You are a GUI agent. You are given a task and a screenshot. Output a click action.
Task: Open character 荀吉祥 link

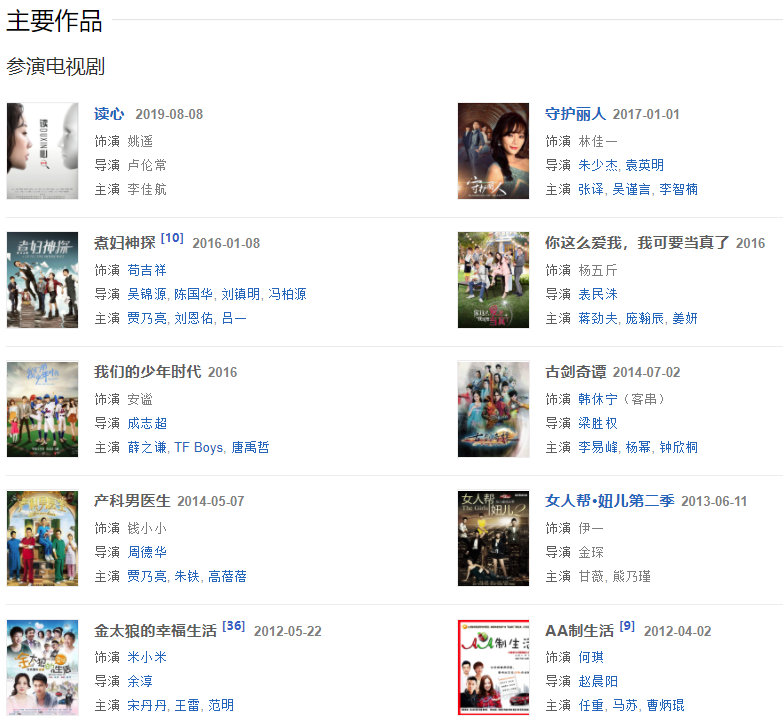146,270
